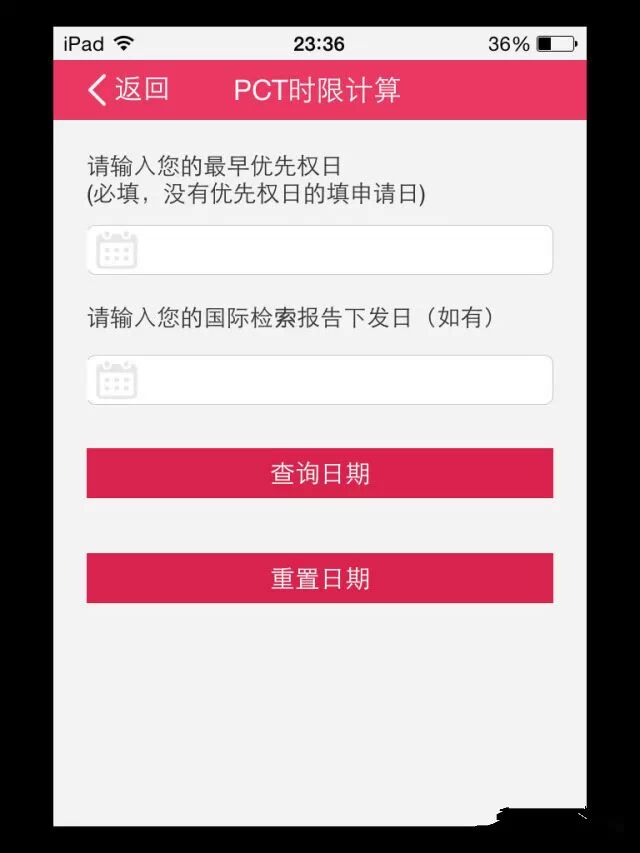
Task: Select the earliest priority date field
Action: [x=320, y=250]
